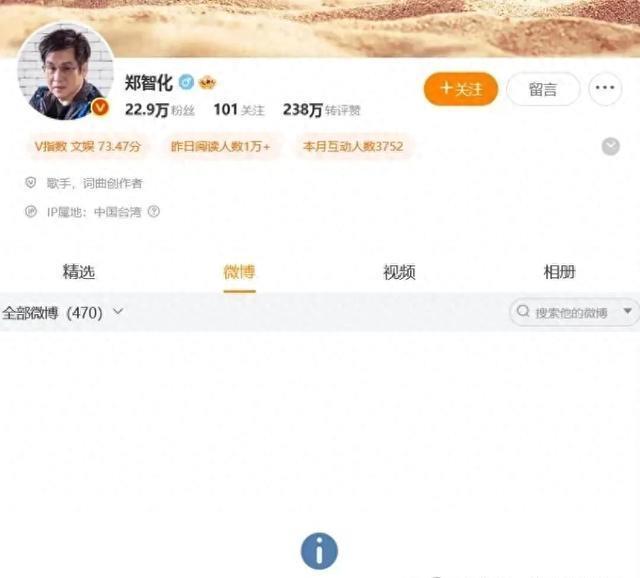The height and width of the screenshot is (578, 640).
Task: Expand the 全部微博 (470) filter dropdown
Action: tap(62, 313)
